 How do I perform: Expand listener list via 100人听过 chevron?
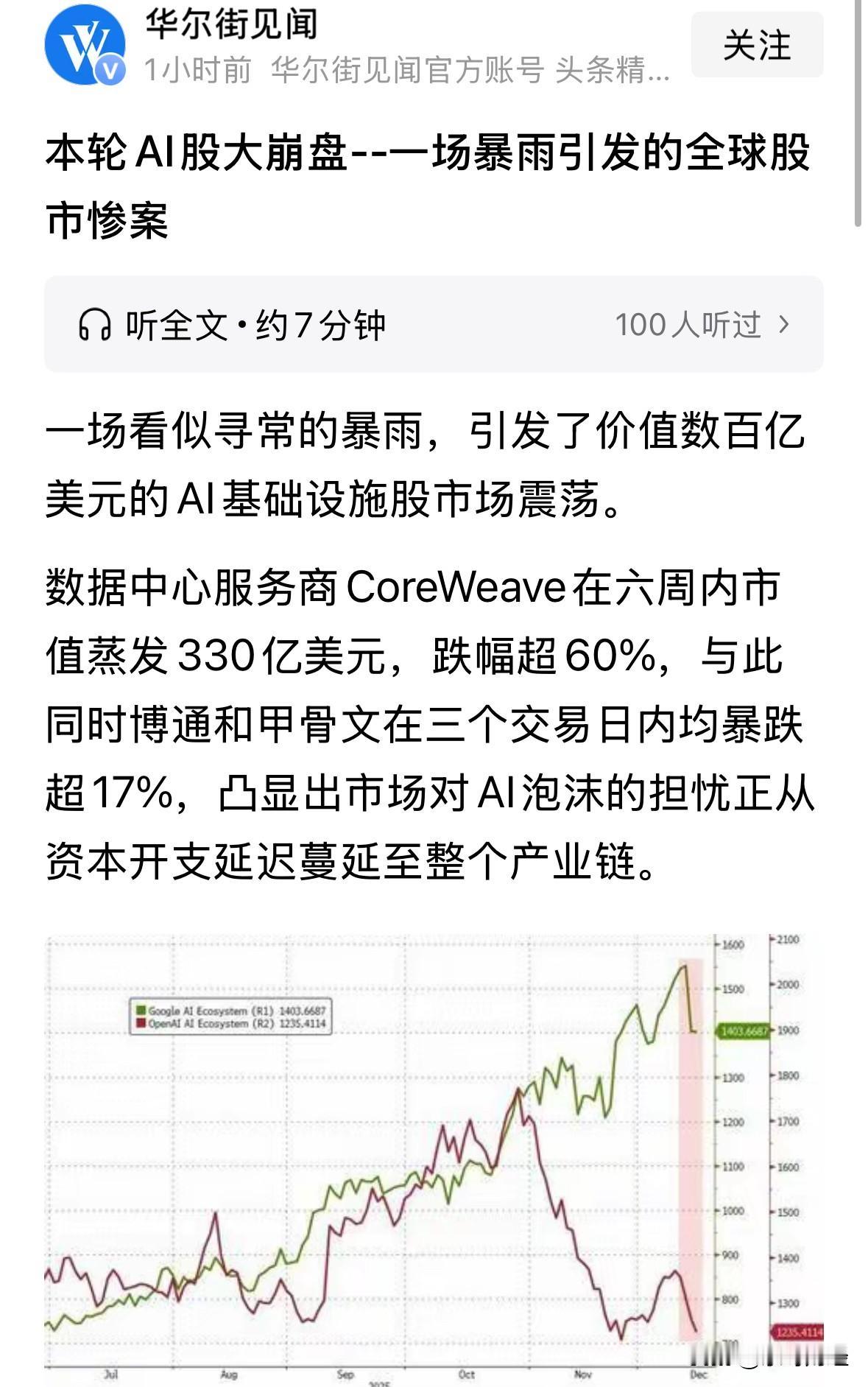pyautogui.click(x=786, y=324)
